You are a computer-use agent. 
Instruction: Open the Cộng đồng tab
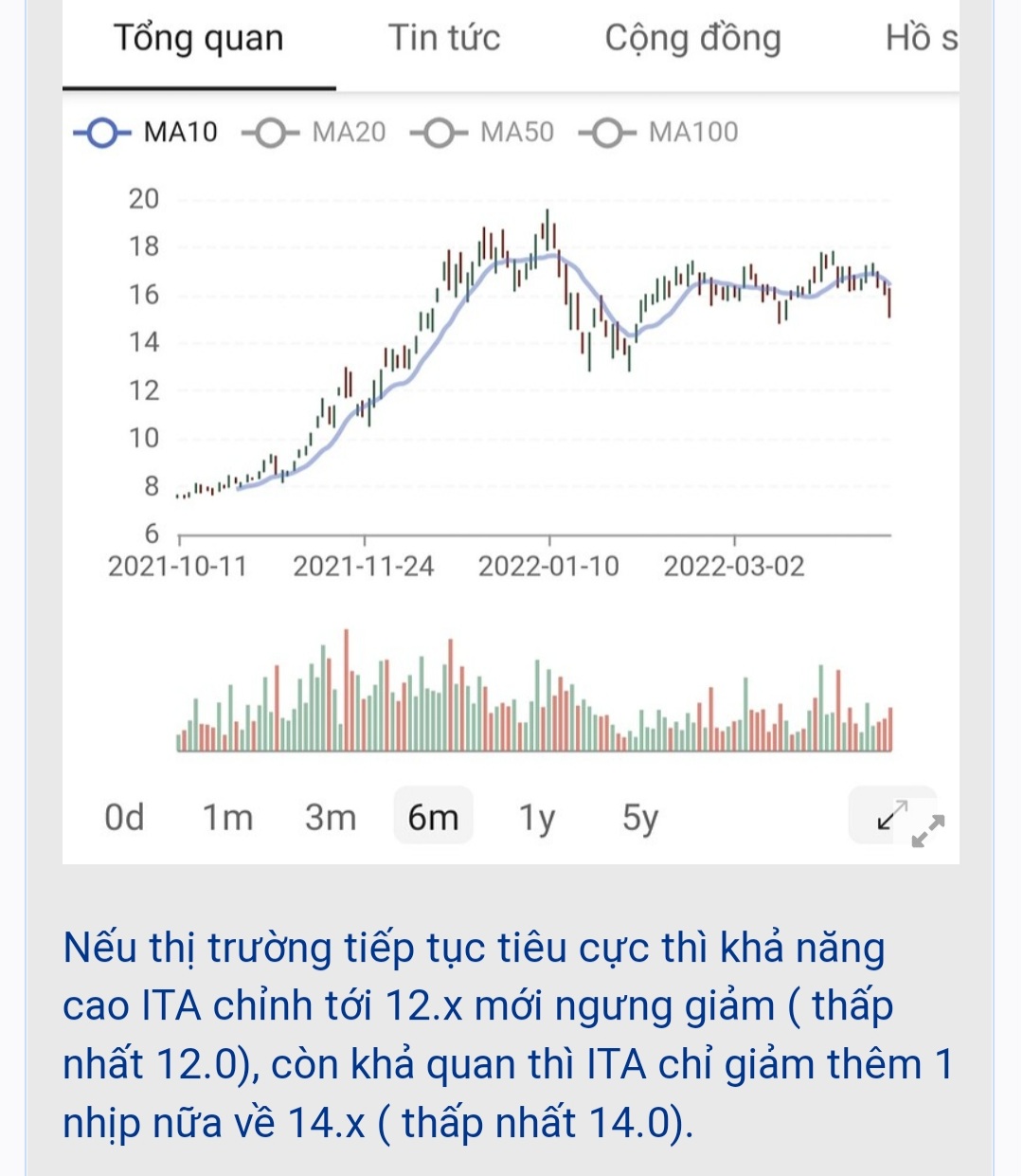[692, 39]
